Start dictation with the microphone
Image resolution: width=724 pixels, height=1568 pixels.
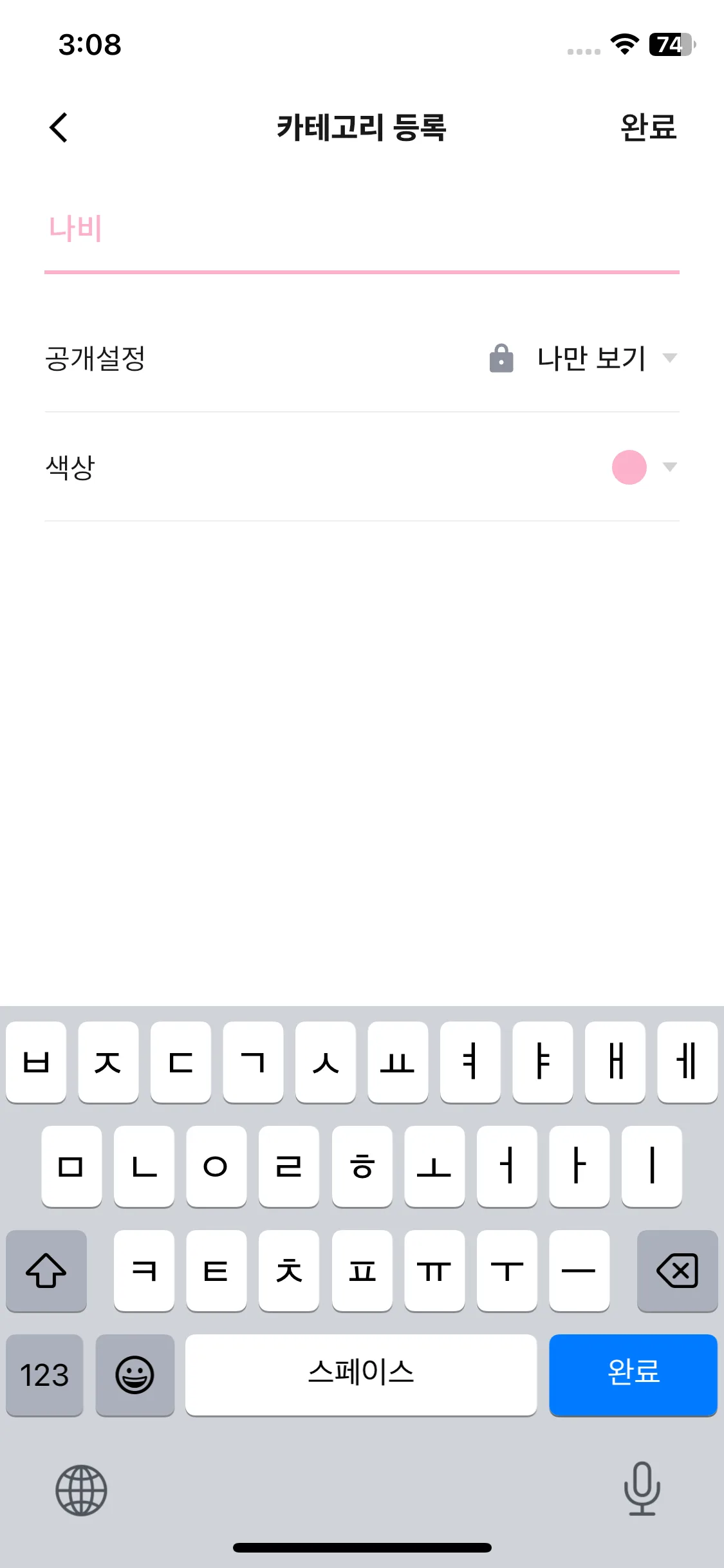(x=642, y=1489)
